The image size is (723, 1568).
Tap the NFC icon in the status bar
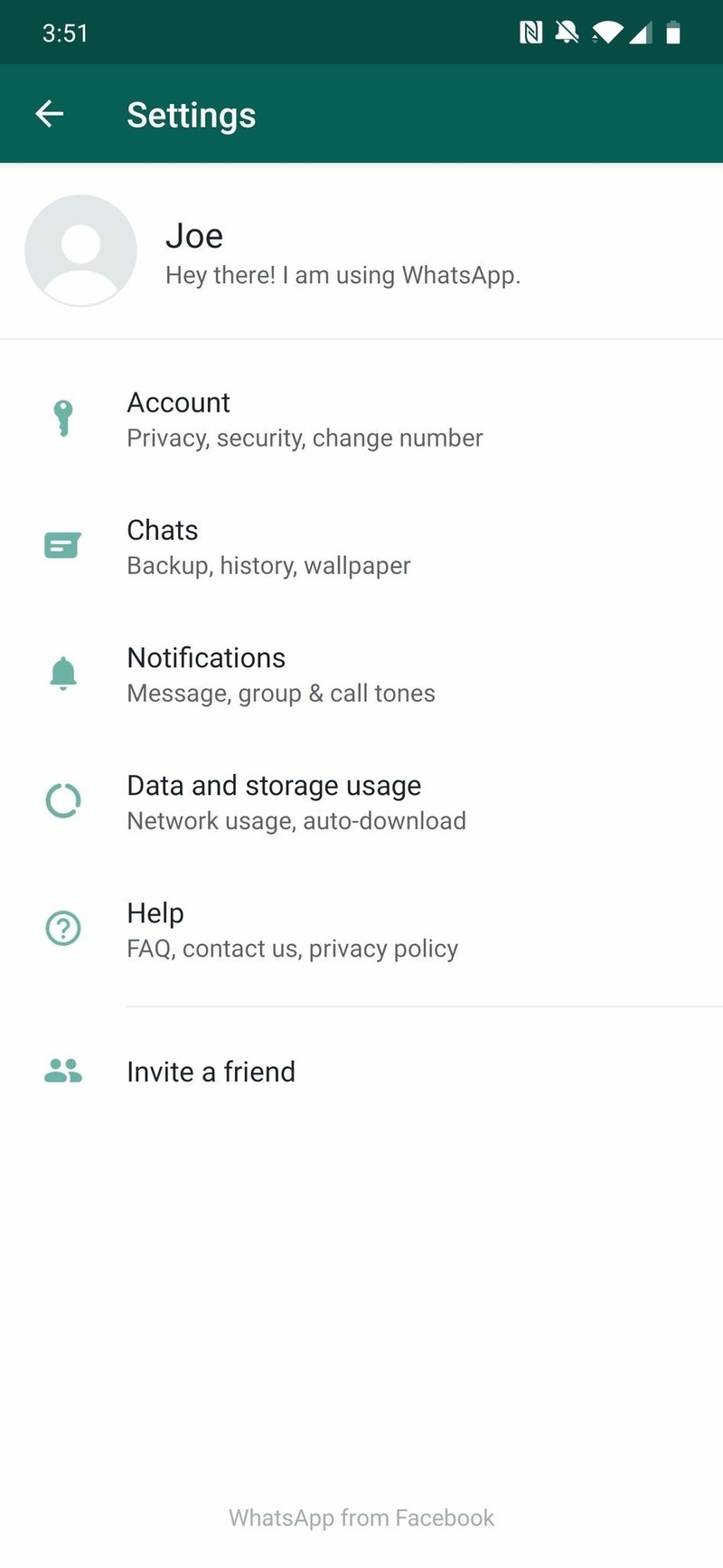[532, 33]
